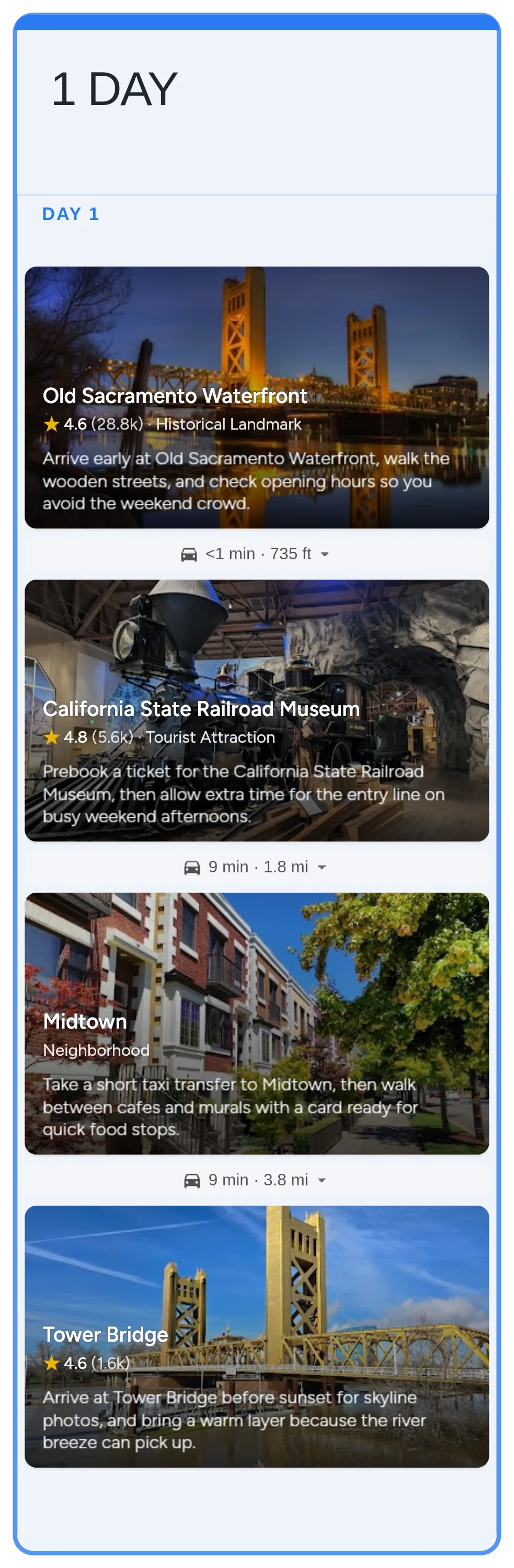Open the Old Sacramento Waterfront card
This screenshot has height=1568, width=514.
pyautogui.click(x=256, y=397)
